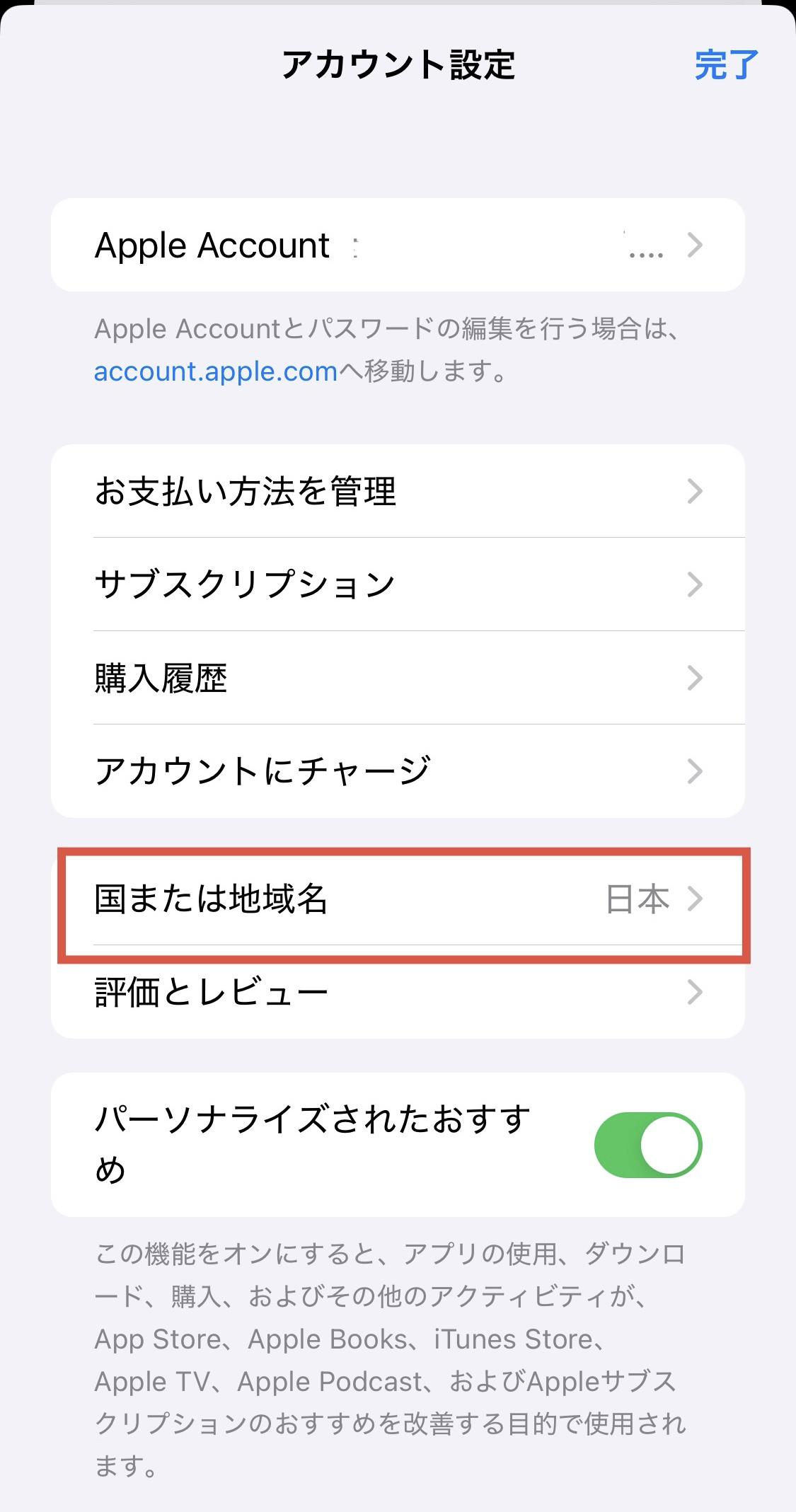The width and height of the screenshot is (796, 1512).
Task: Open the account.apple.com link
Action: pyautogui.click(x=215, y=371)
